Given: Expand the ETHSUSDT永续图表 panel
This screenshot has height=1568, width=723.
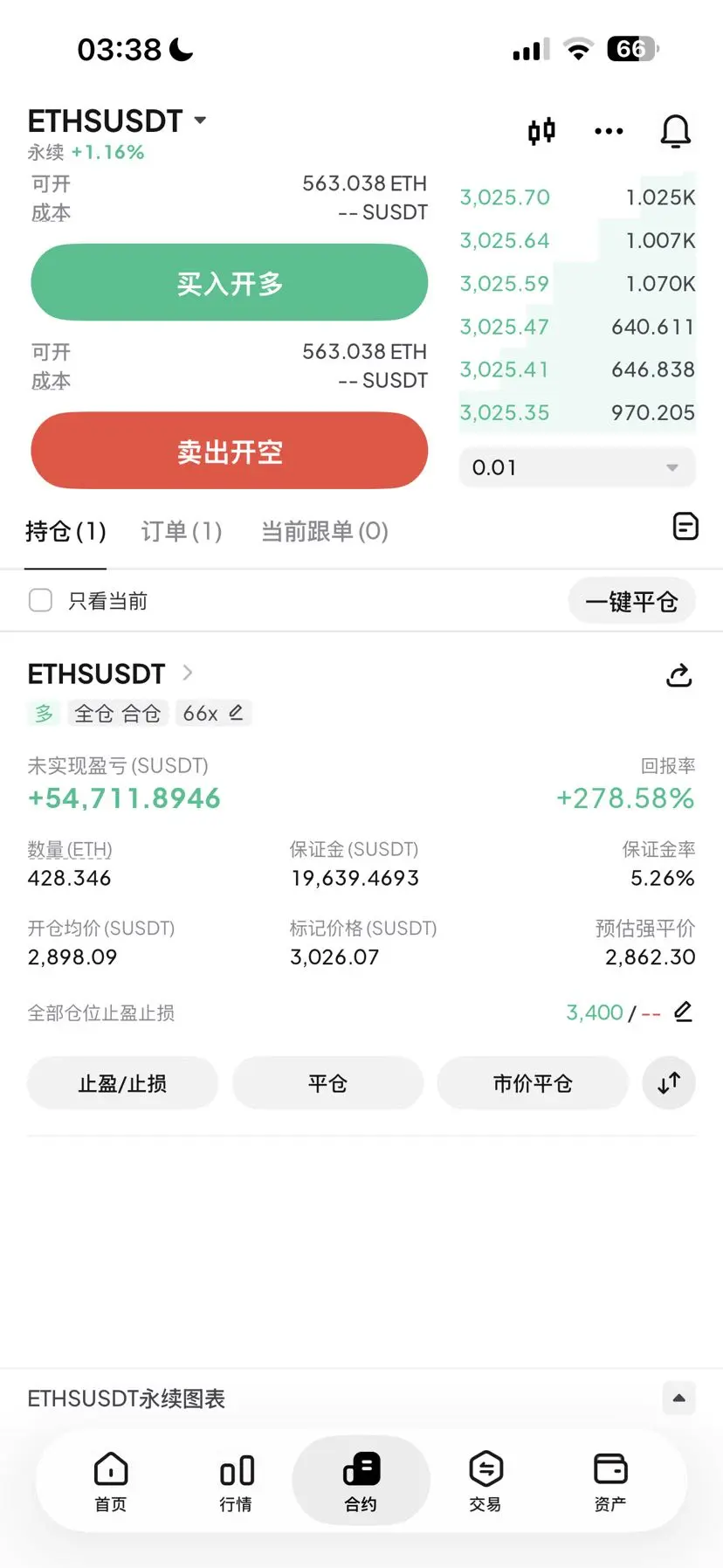Looking at the screenshot, I should point(678,1399).
